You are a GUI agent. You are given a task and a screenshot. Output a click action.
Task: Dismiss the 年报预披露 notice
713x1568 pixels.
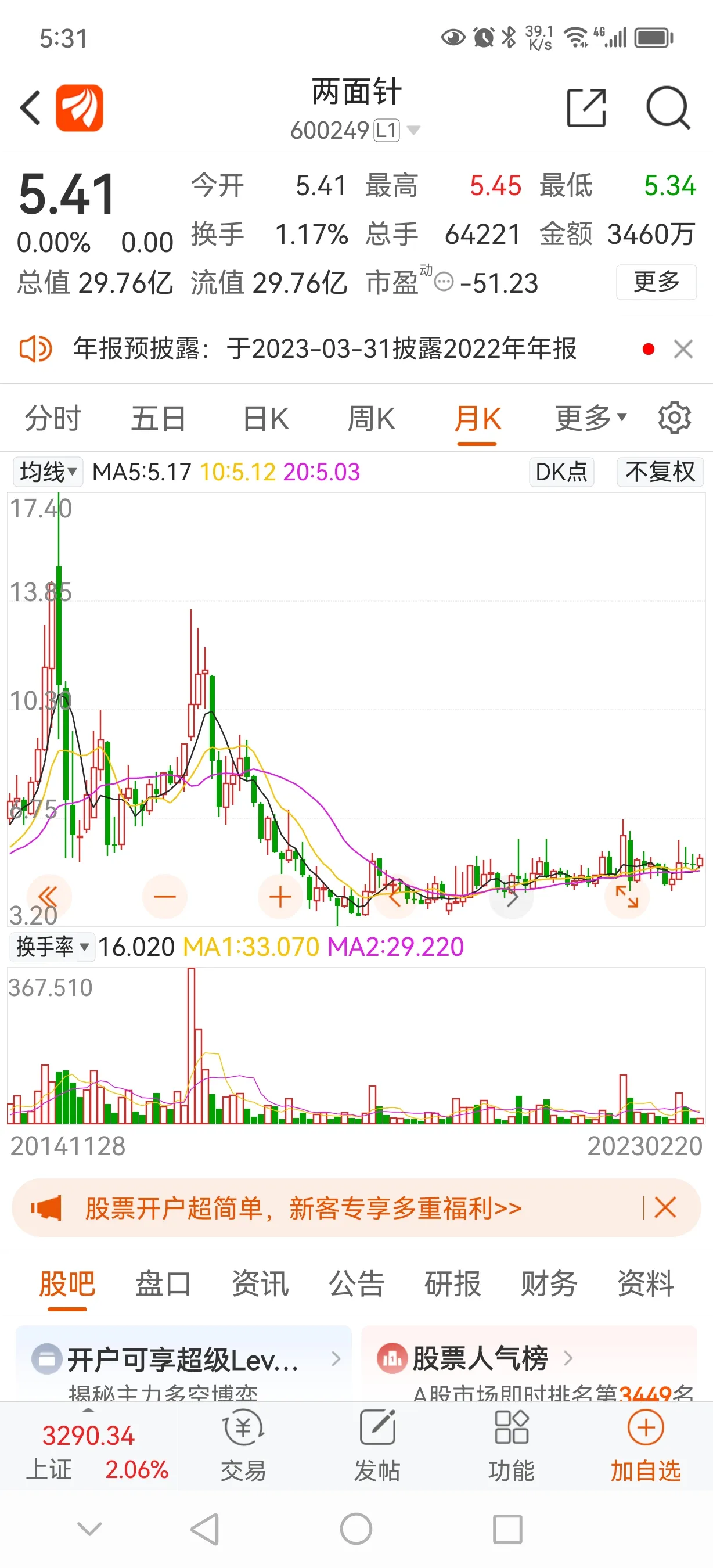pyautogui.click(x=683, y=350)
